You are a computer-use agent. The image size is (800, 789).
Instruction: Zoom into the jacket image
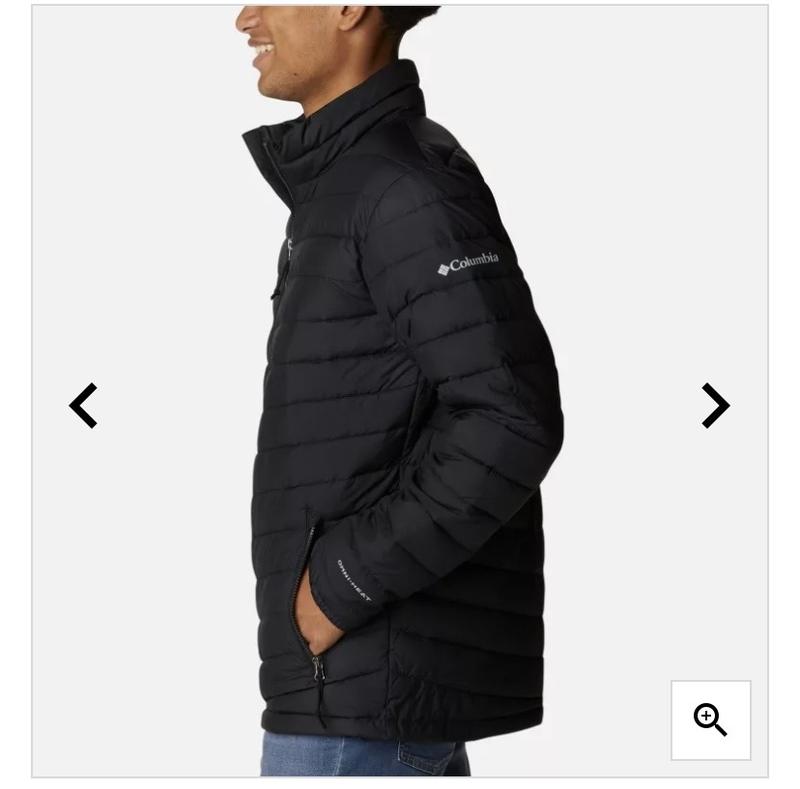pos(710,720)
